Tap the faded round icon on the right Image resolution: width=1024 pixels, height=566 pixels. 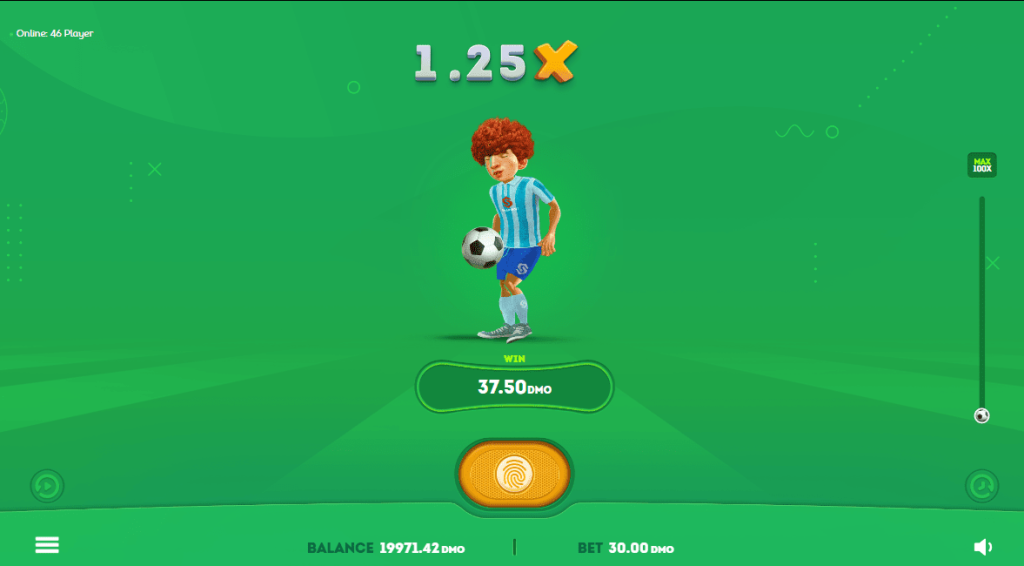click(981, 486)
